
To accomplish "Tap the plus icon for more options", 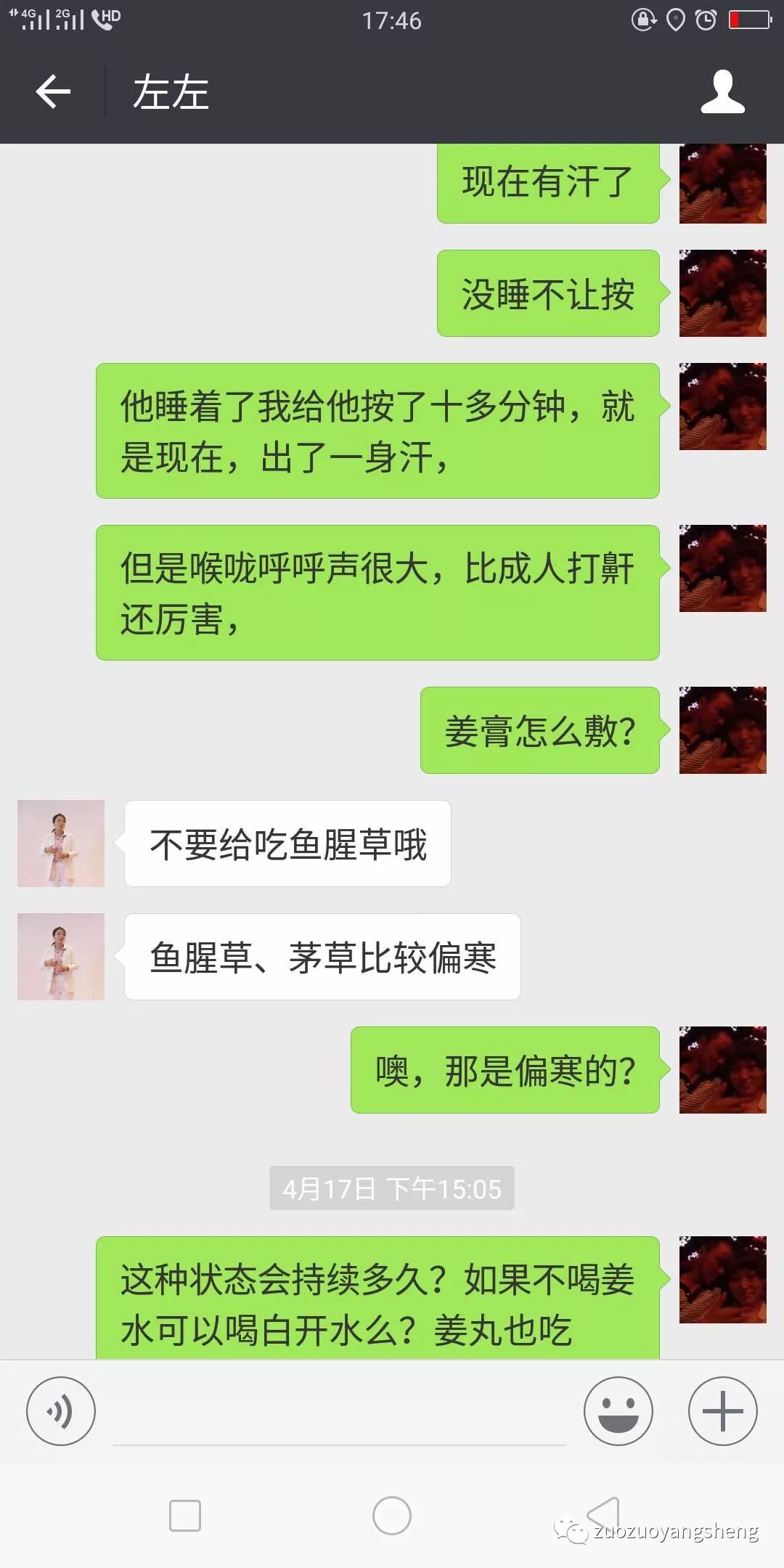I will coord(722,1411).
